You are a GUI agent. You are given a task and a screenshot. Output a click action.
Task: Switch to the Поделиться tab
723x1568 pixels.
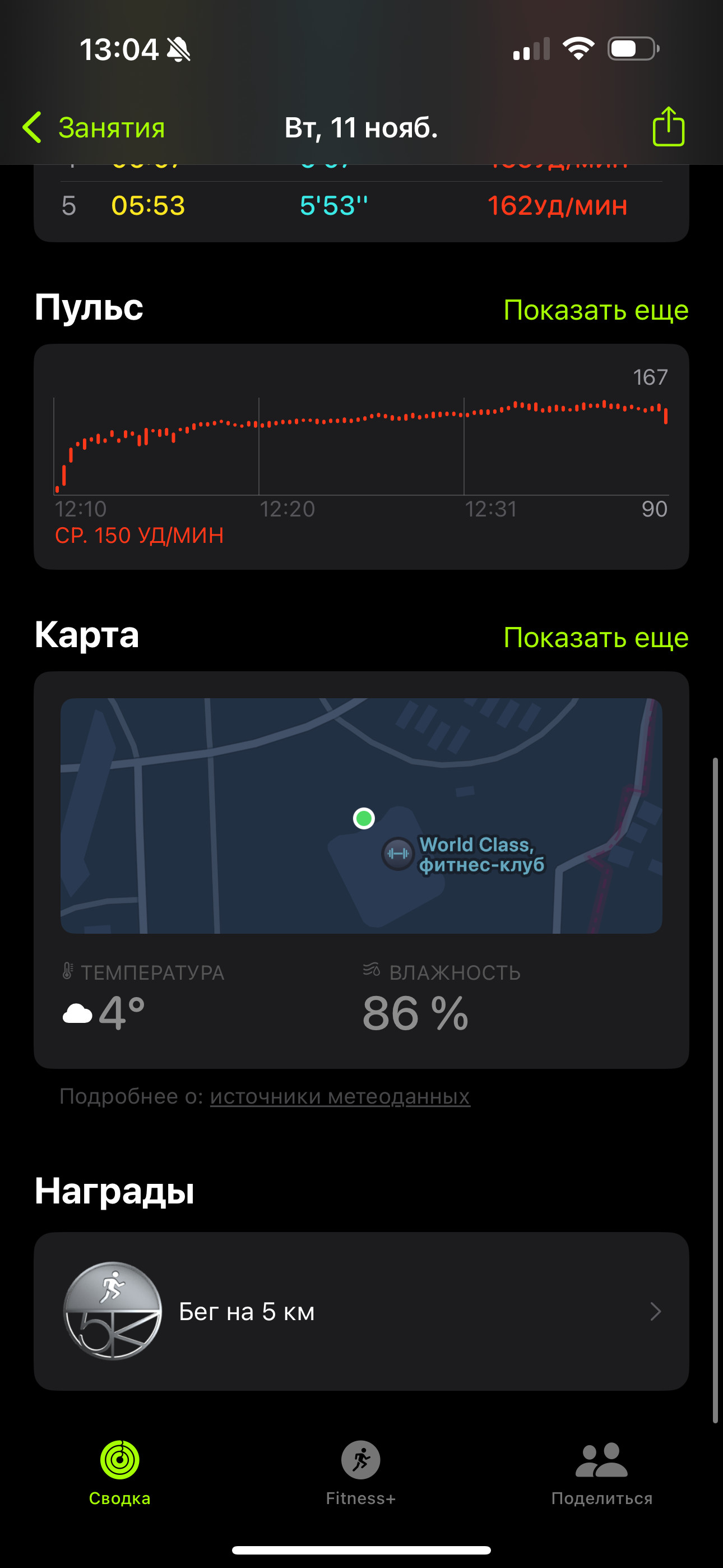[x=602, y=1473]
